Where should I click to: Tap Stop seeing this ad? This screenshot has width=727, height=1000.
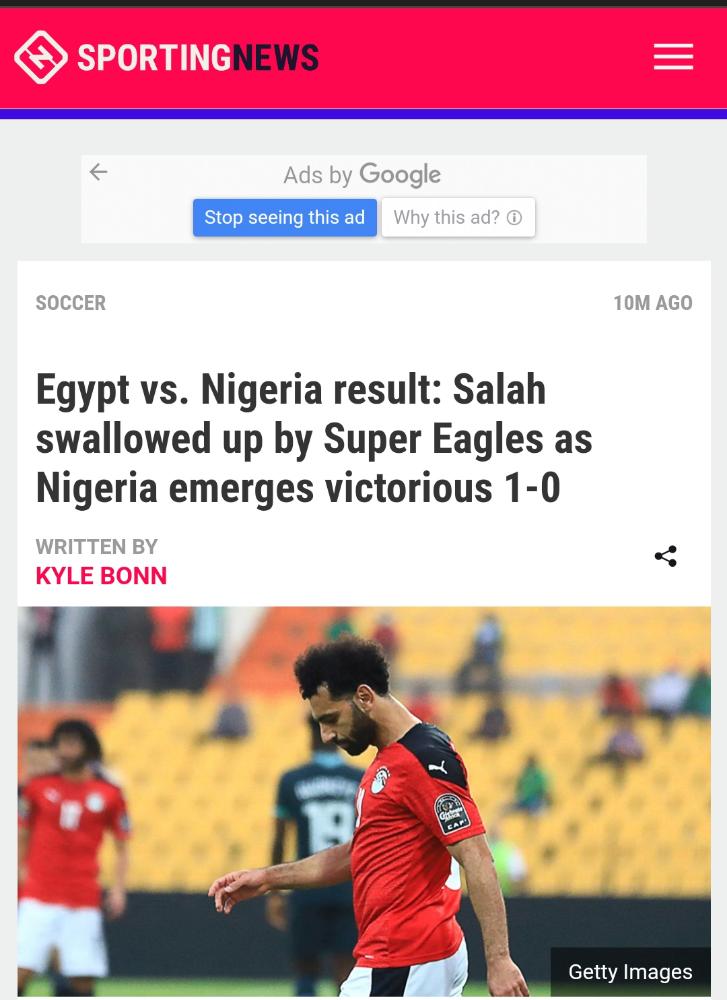[x=284, y=217]
